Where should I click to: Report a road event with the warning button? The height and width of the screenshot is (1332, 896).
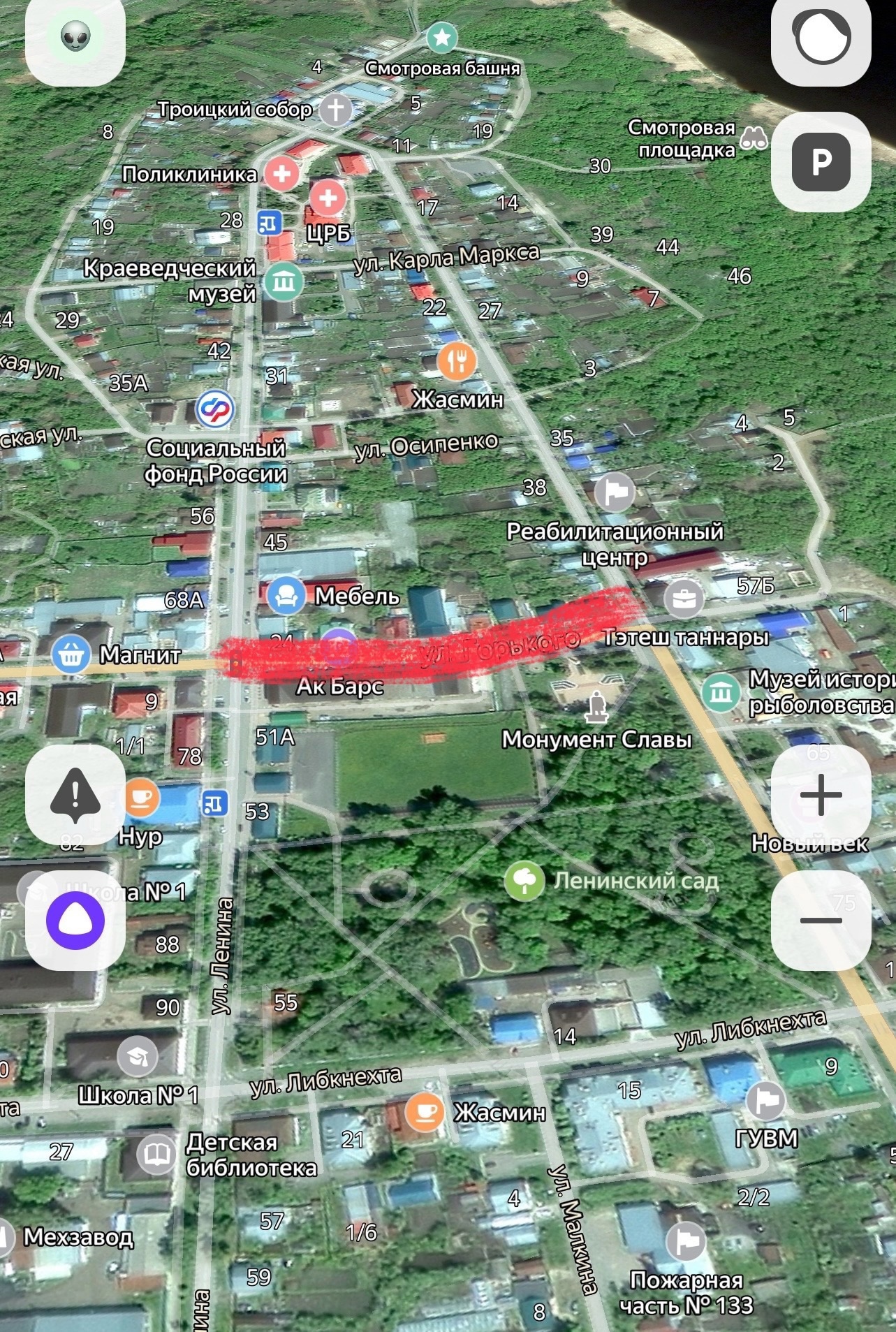[x=75, y=795]
